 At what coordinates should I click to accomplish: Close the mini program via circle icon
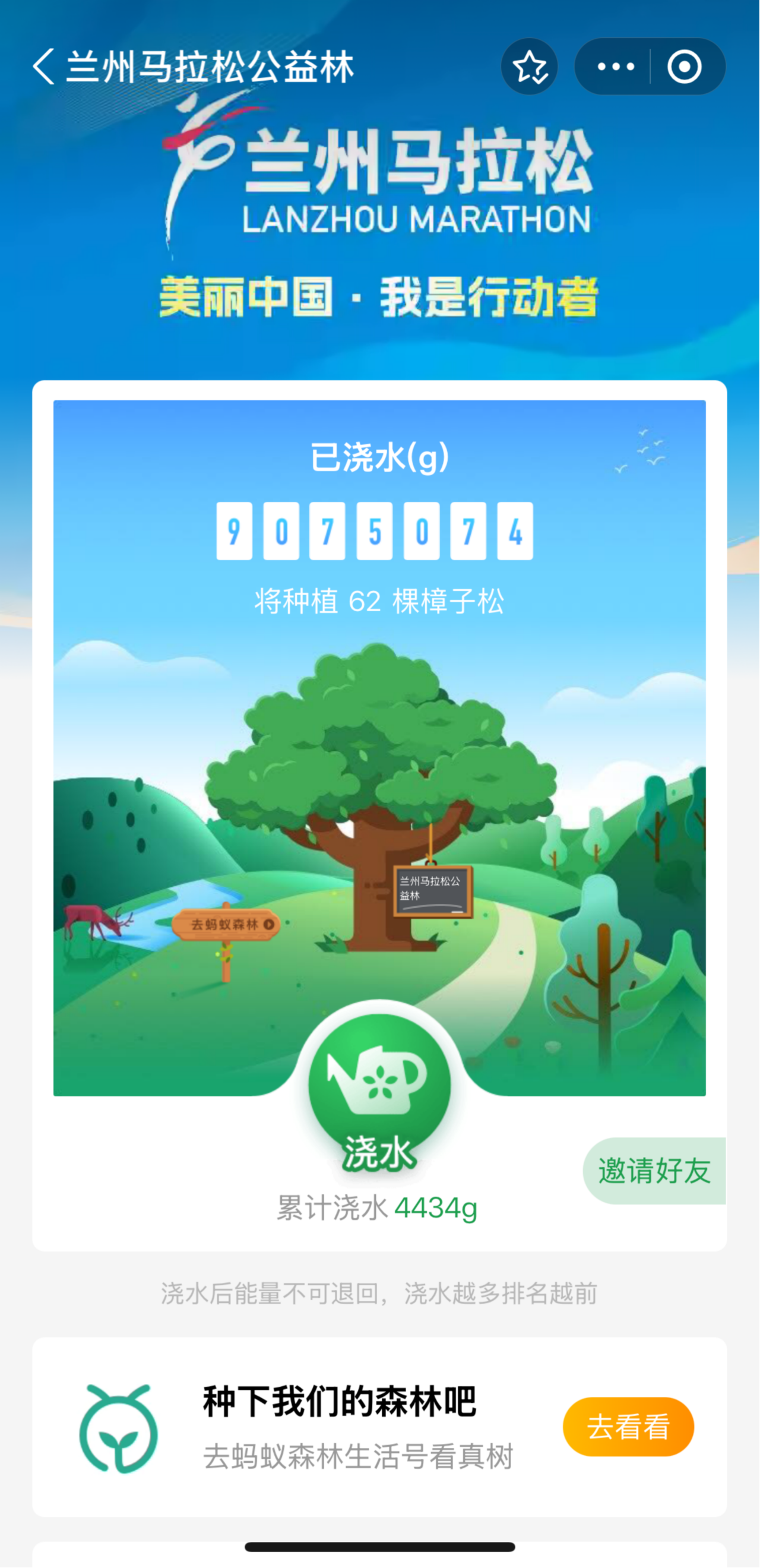(685, 67)
